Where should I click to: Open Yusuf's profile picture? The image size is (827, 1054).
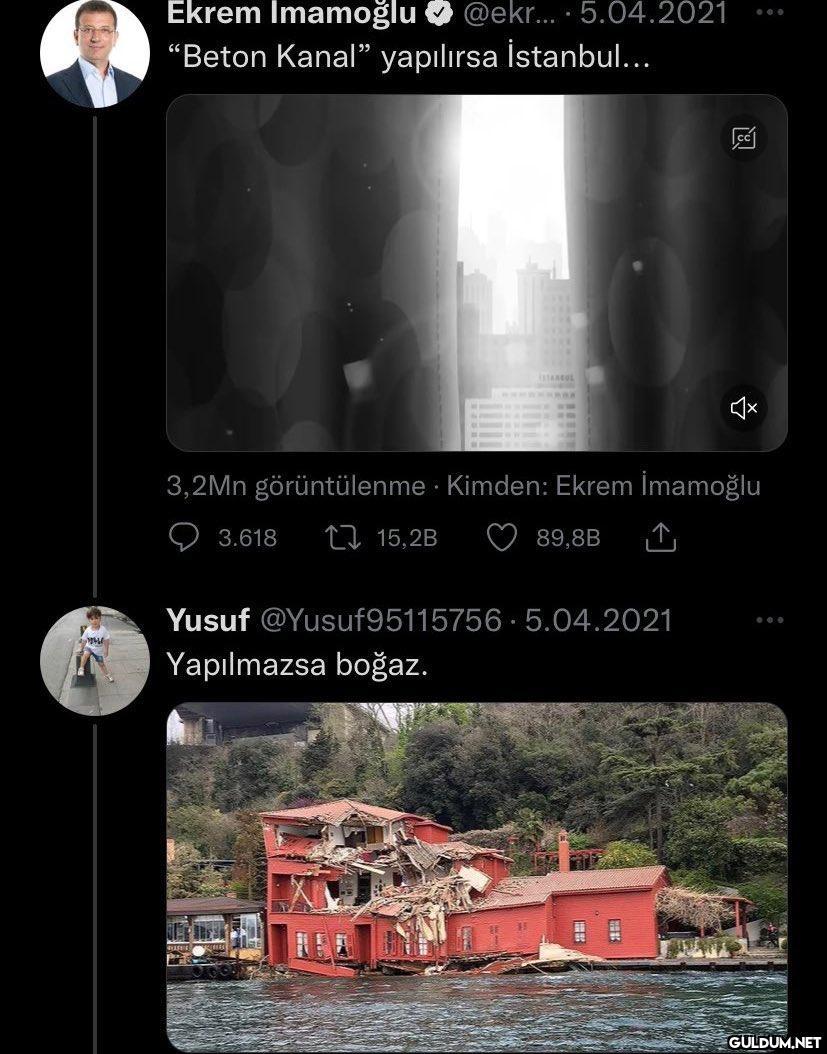pyautogui.click(x=94, y=660)
